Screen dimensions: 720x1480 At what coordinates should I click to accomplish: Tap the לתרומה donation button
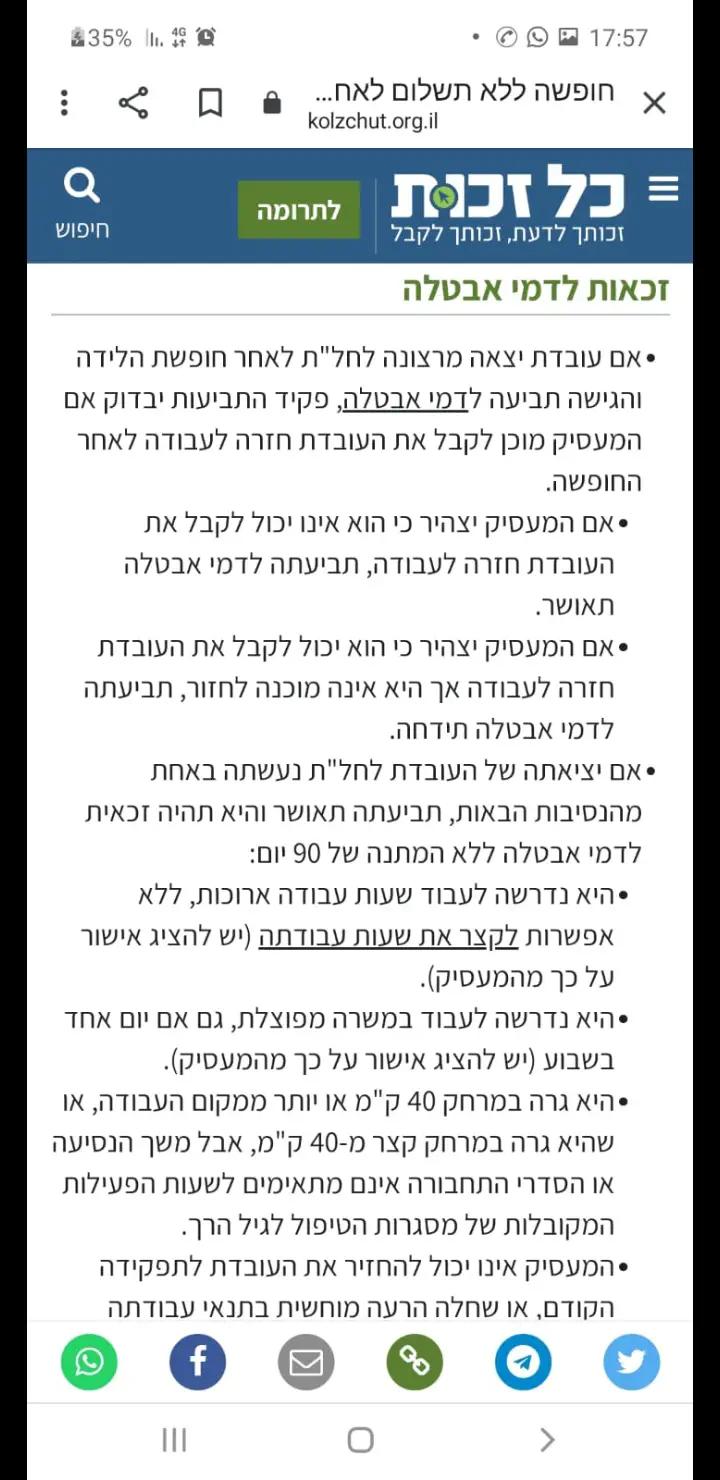(x=298, y=210)
